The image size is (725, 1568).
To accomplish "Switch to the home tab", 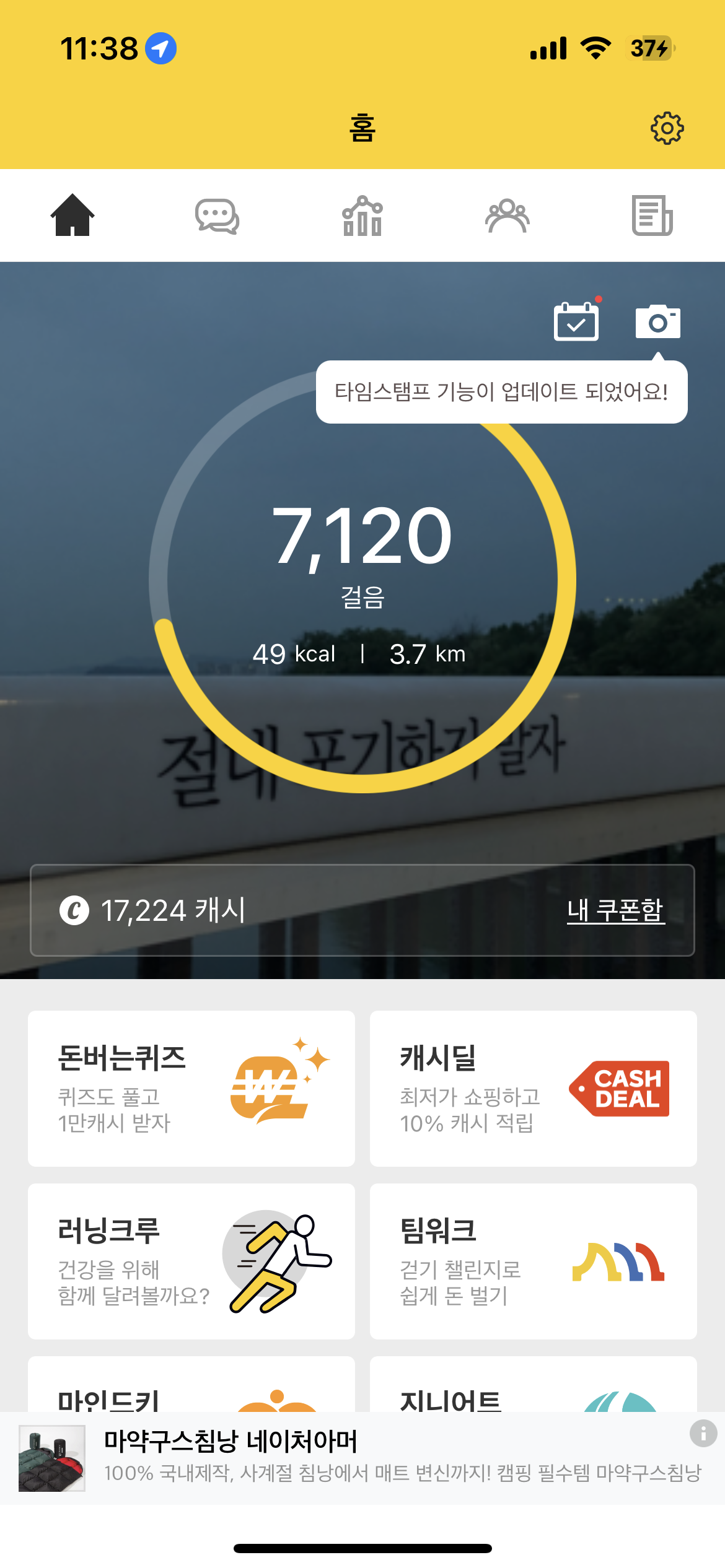I will (72, 215).
